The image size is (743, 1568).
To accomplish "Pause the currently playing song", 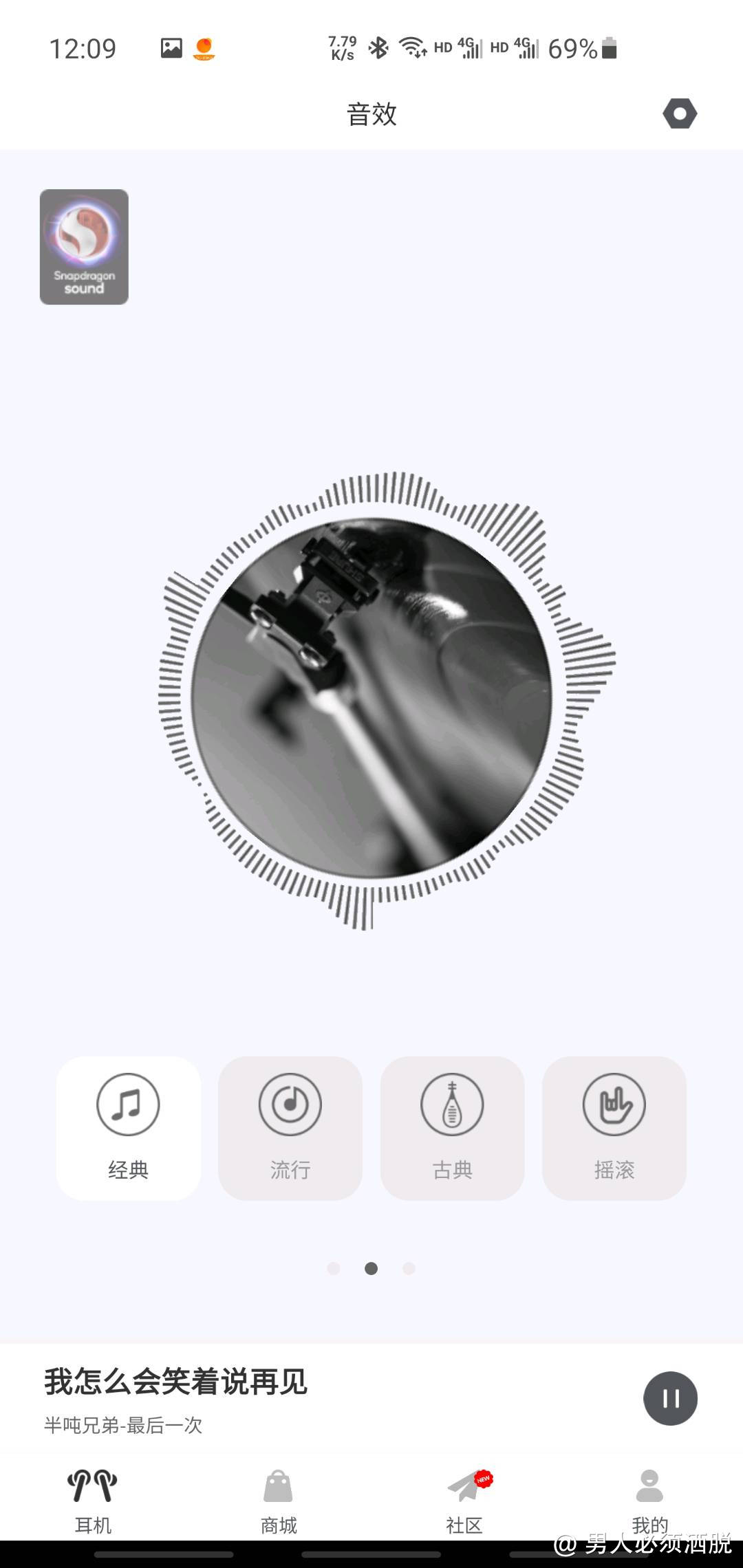I will pyautogui.click(x=670, y=1398).
